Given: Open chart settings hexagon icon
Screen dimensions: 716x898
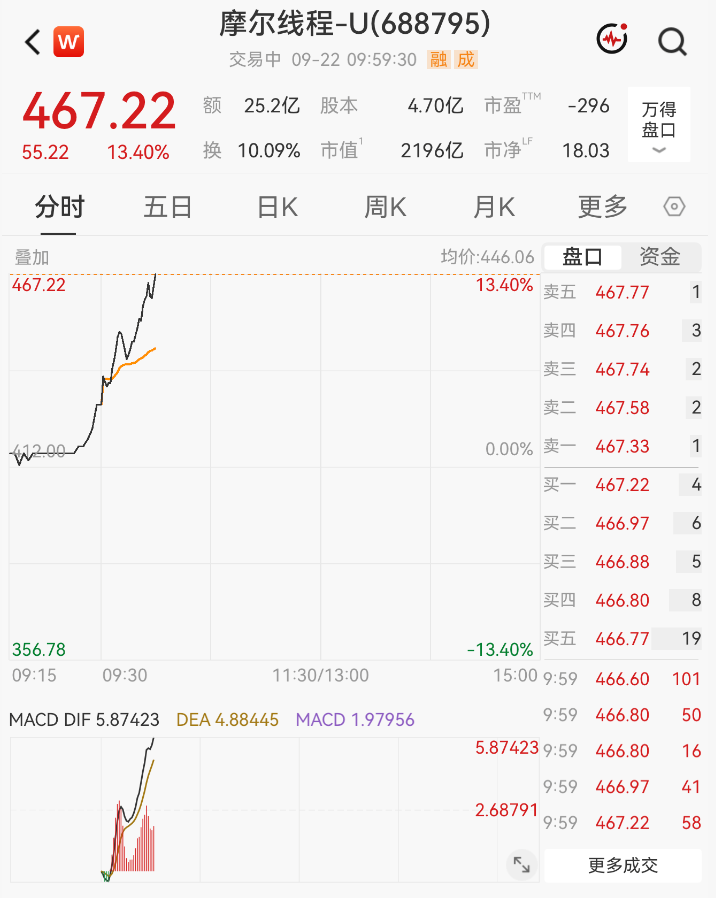Looking at the screenshot, I should (x=674, y=206).
